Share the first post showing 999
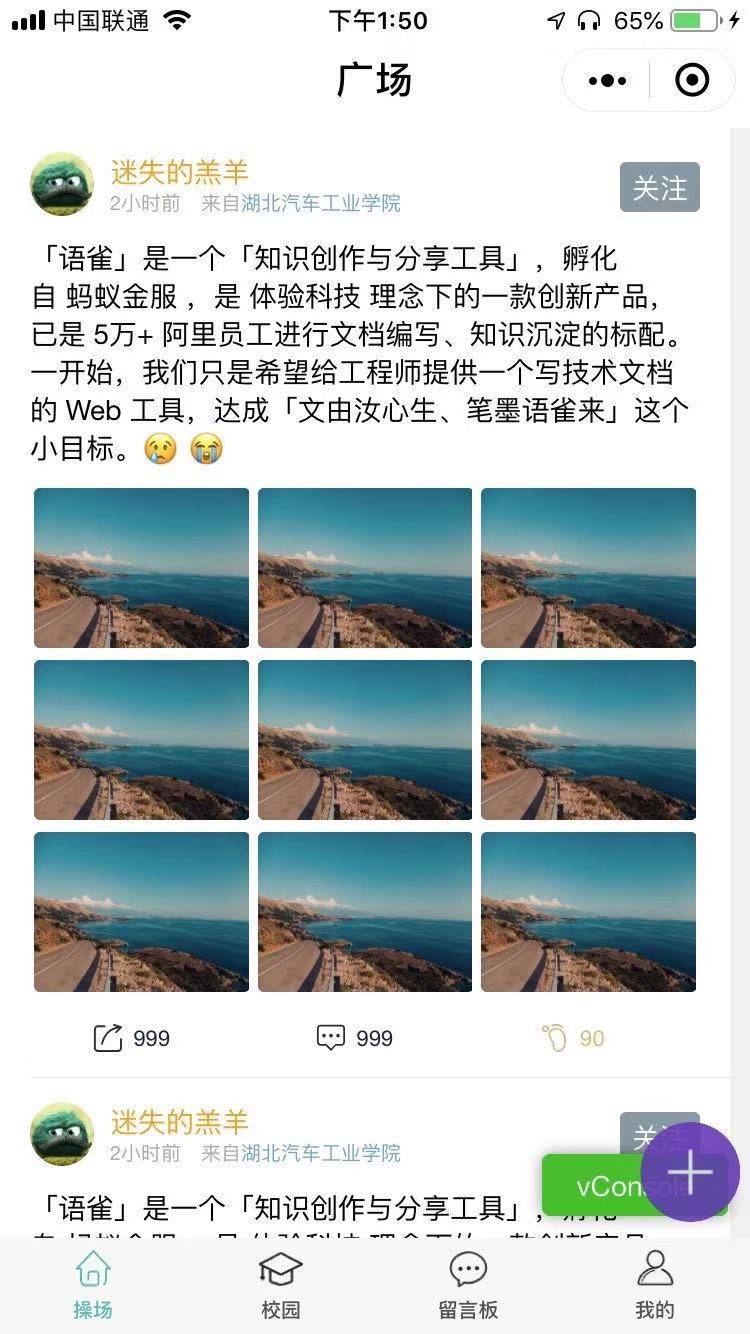Screen dimensions: 750x1334 click(131, 1038)
